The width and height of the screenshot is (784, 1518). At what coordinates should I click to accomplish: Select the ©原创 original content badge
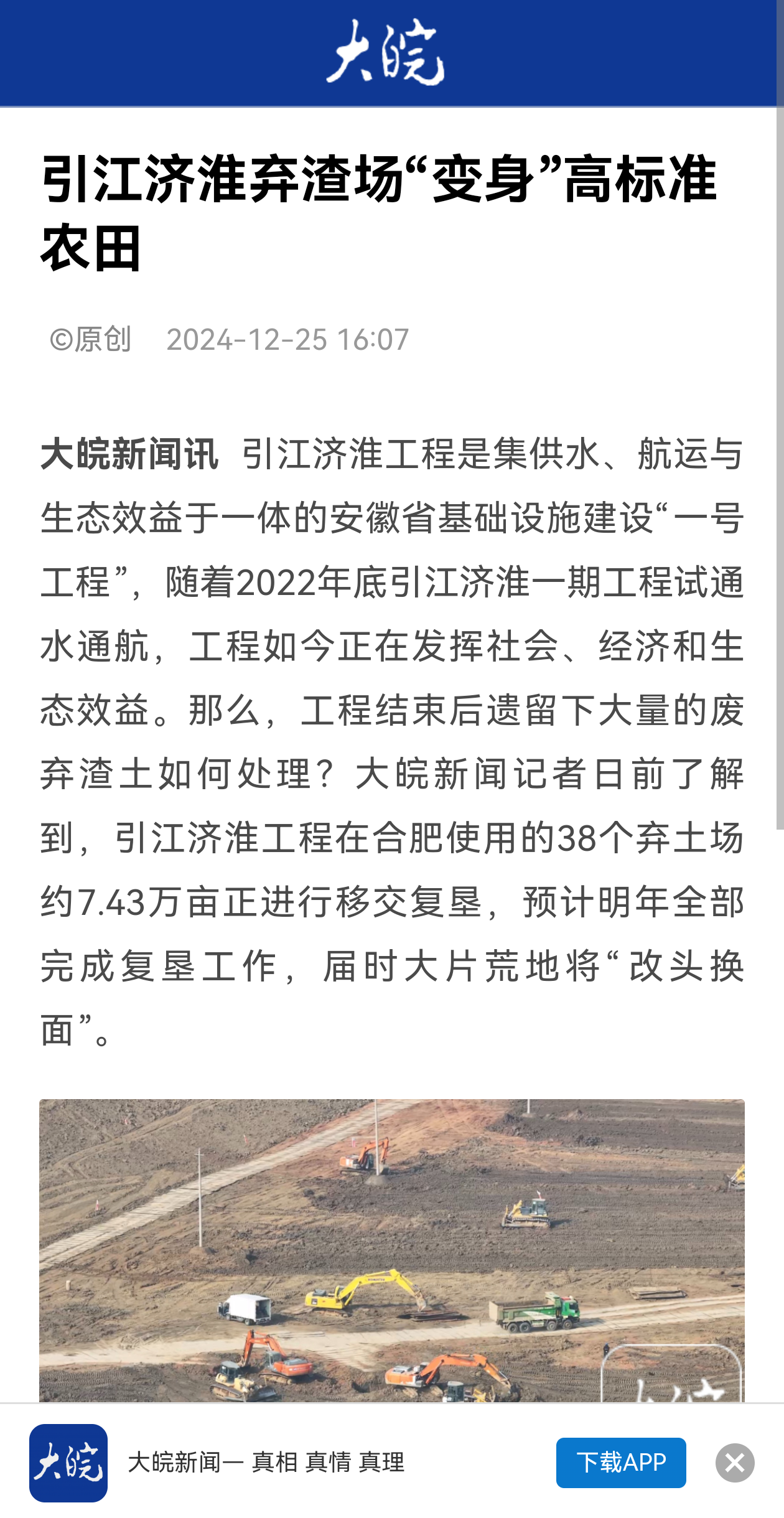point(89,340)
